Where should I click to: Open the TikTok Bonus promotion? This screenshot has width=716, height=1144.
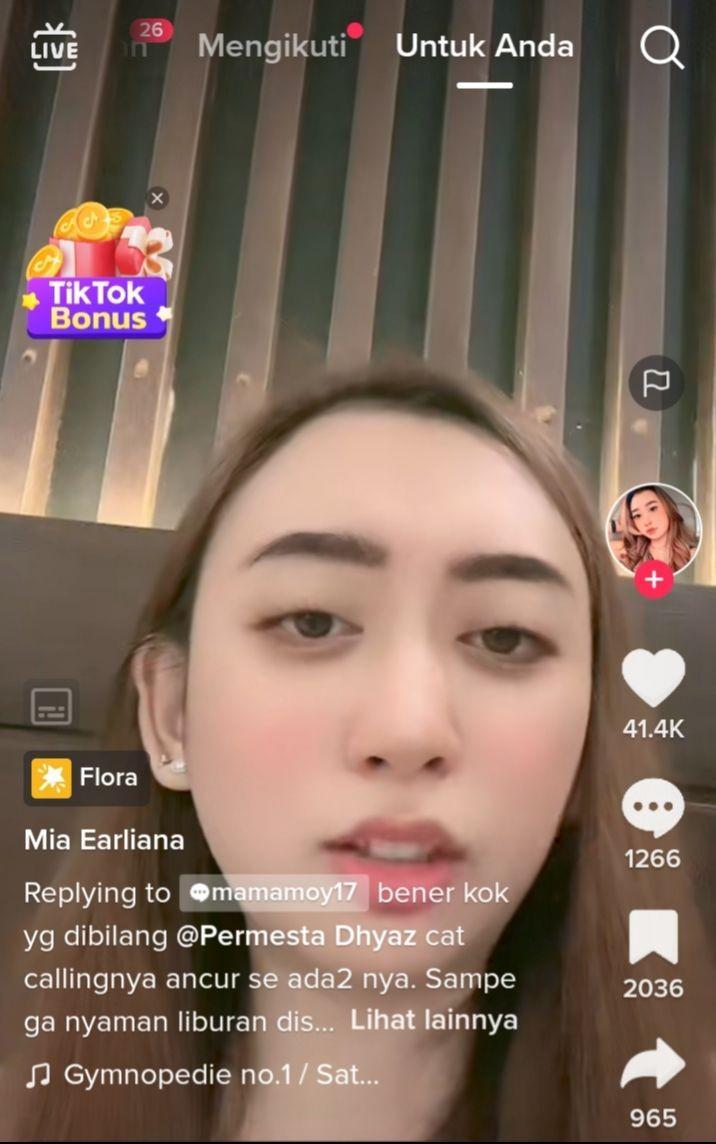(98, 276)
